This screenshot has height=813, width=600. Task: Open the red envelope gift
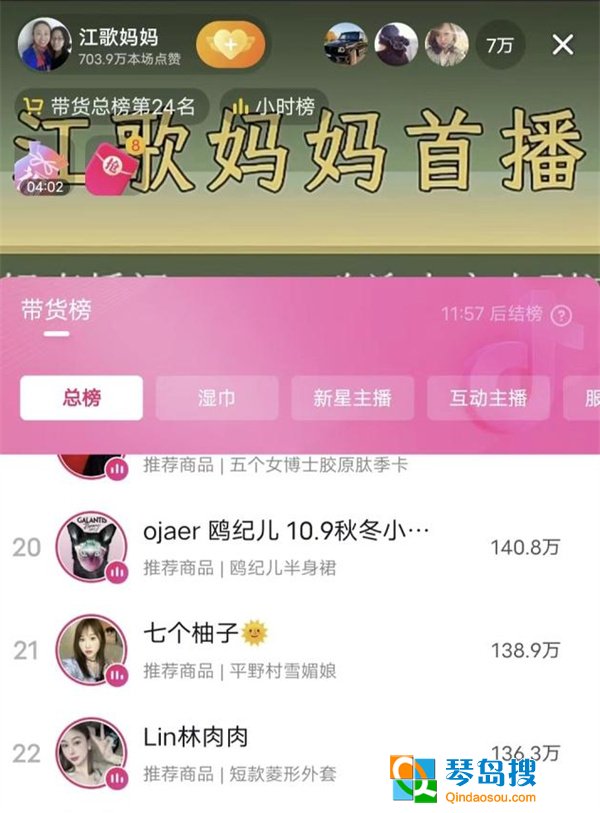[x=112, y=166]
